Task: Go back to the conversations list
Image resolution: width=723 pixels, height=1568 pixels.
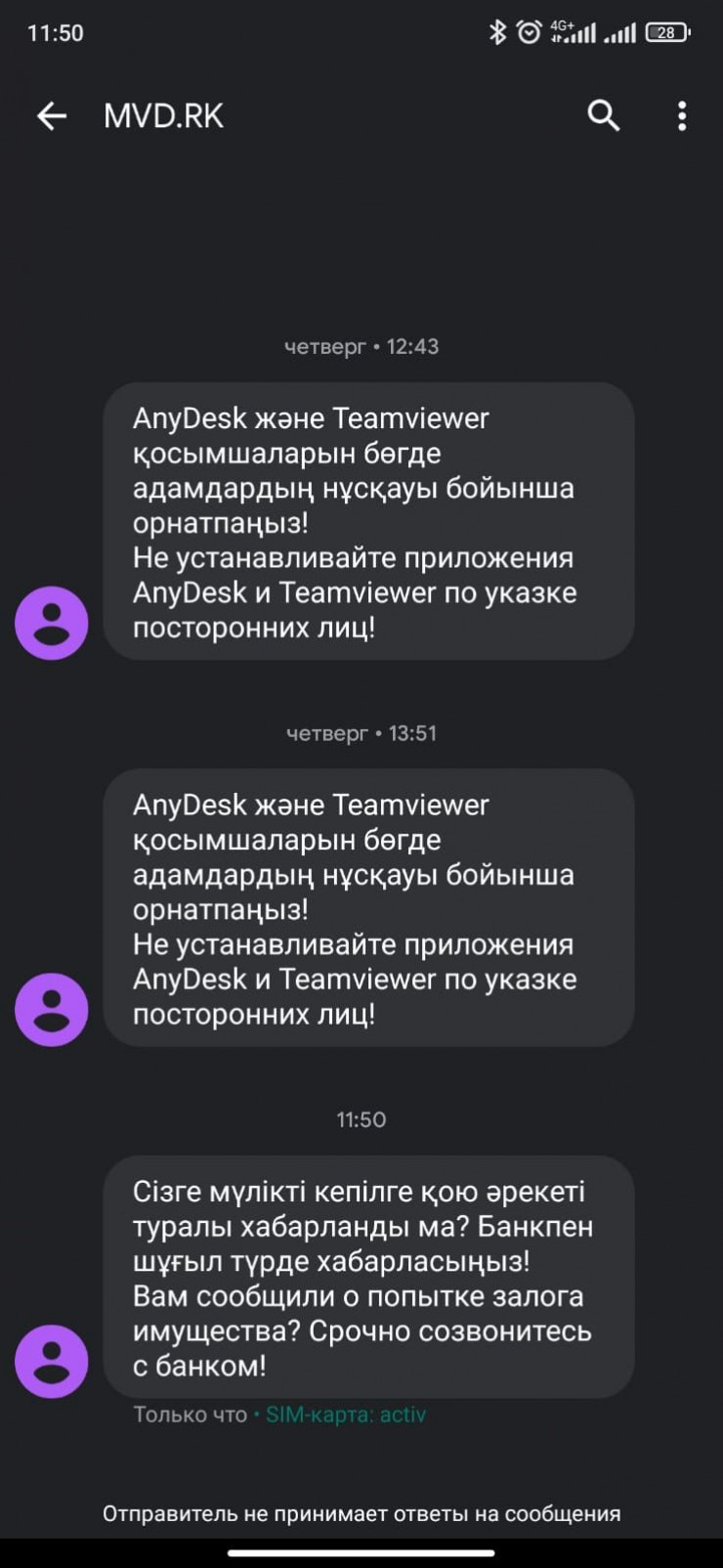Action: coord(51,116)
